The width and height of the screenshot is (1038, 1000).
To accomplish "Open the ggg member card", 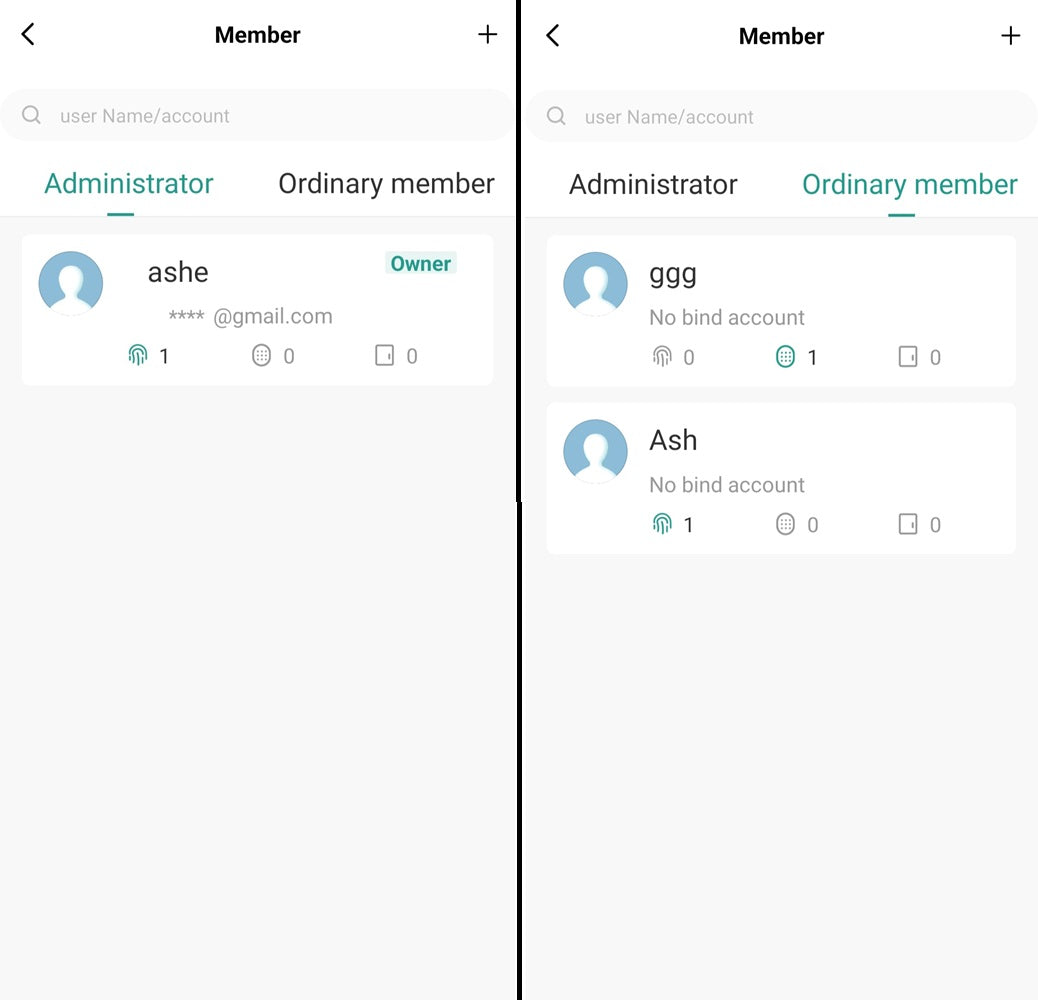I will 780,310.
